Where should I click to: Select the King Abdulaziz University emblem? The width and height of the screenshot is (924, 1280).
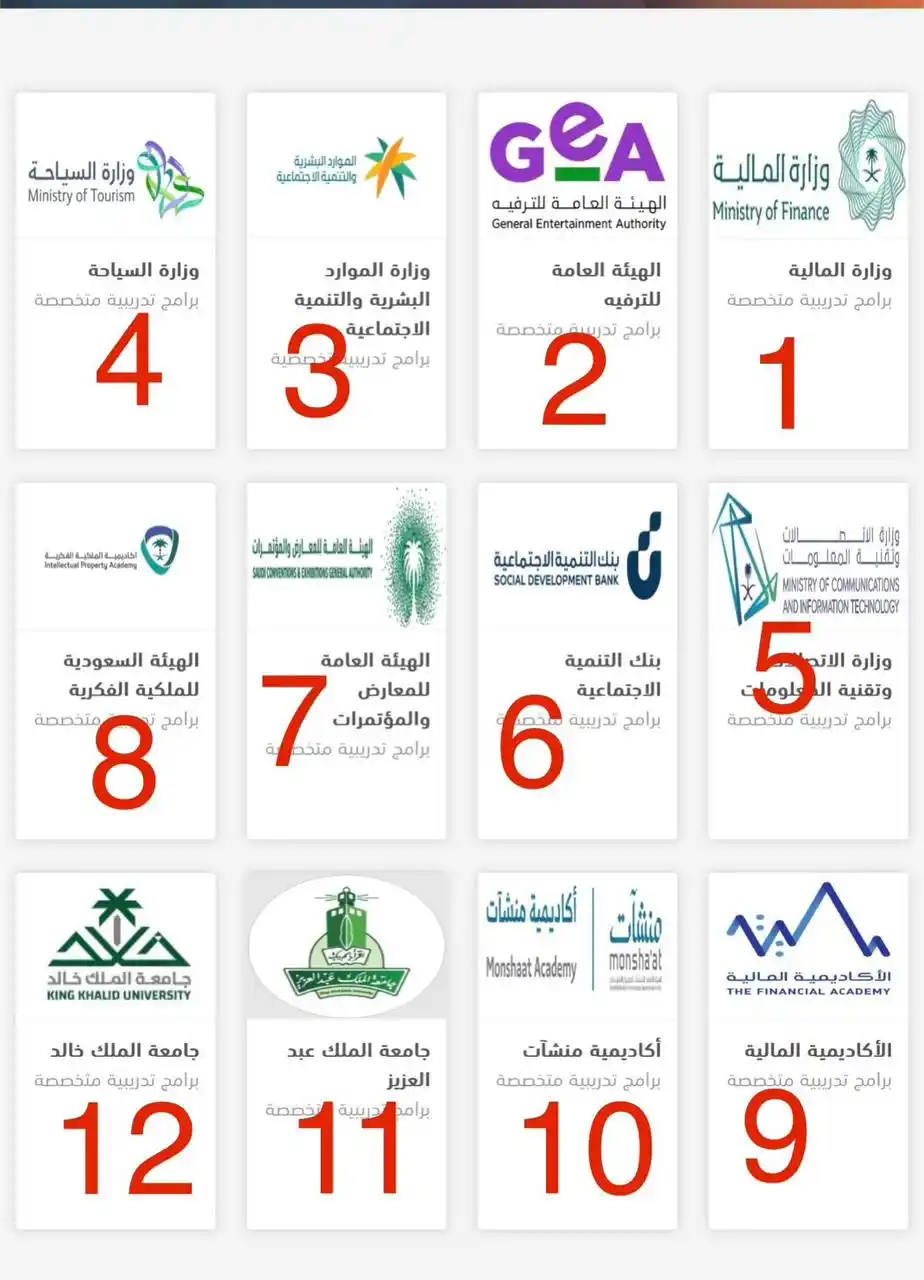345,945
